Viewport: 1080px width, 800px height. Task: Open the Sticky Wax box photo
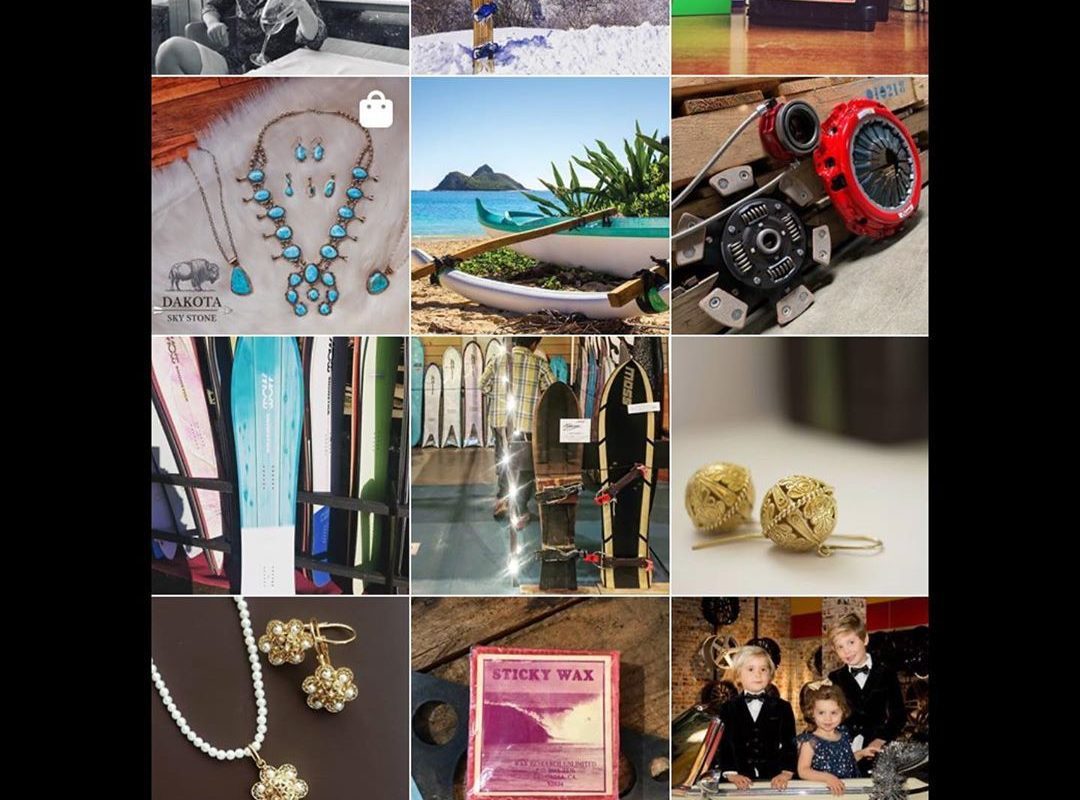[x=540, y=698]
